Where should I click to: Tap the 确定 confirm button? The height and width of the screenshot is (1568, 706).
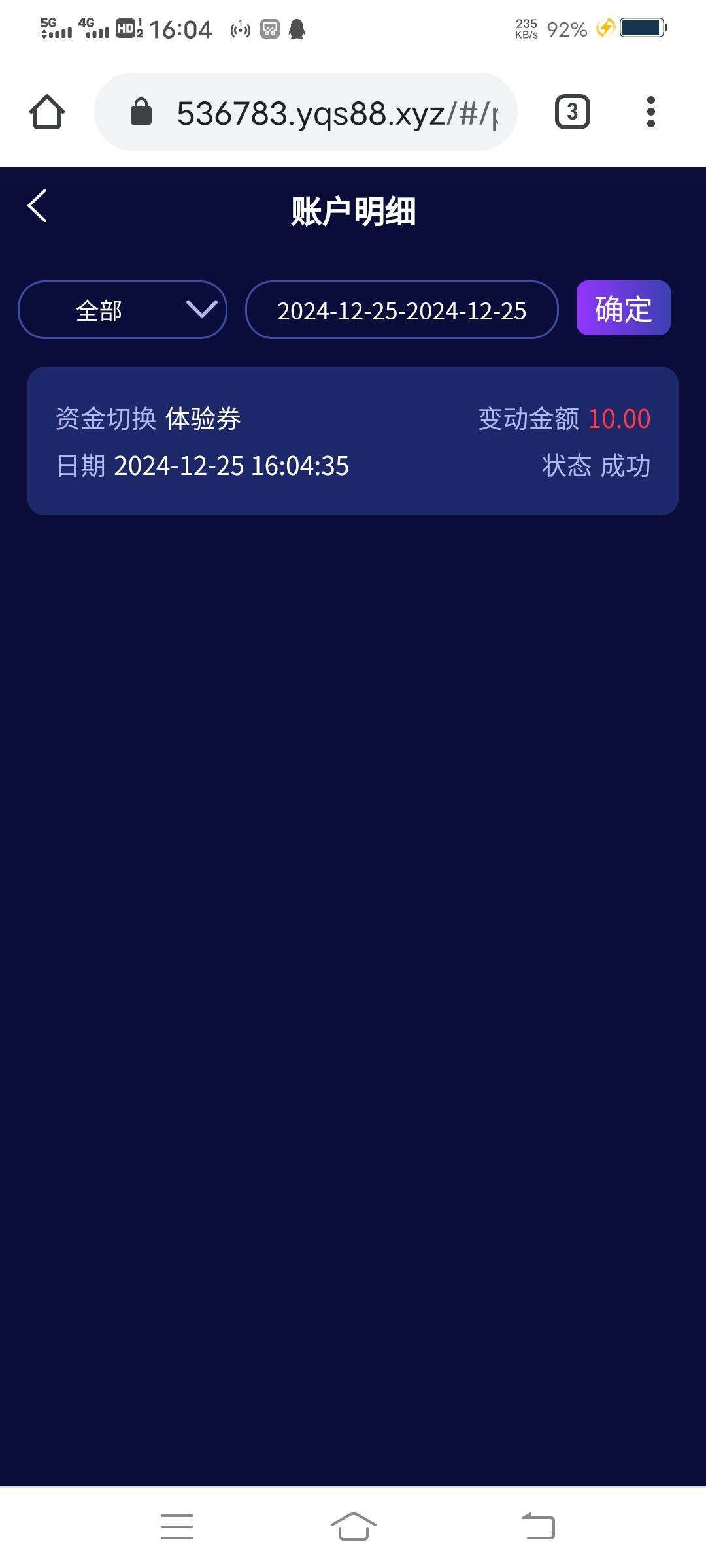click(623, 308)
